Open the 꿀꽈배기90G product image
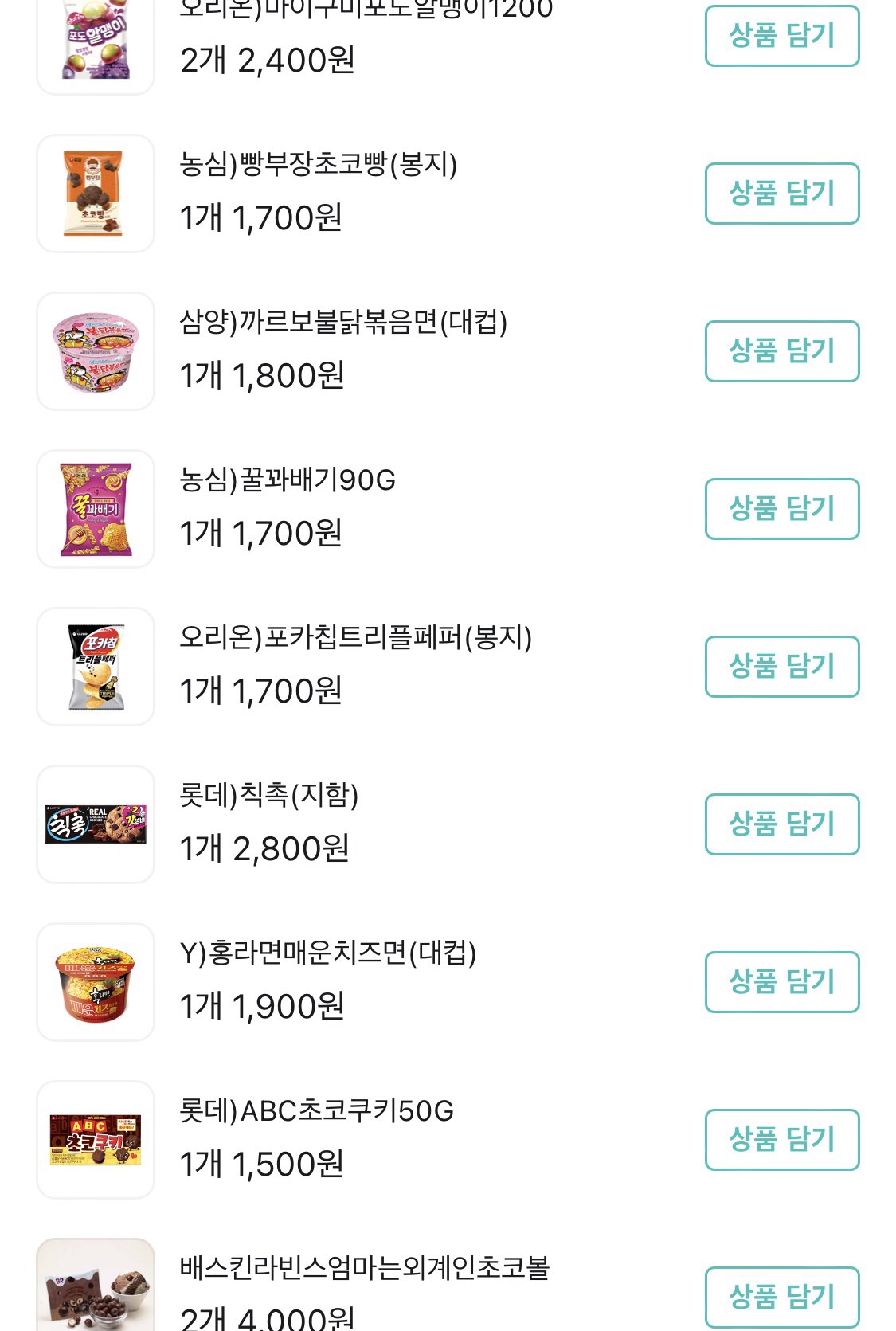This screenshot has height=1331, width=896. [96, 509]
